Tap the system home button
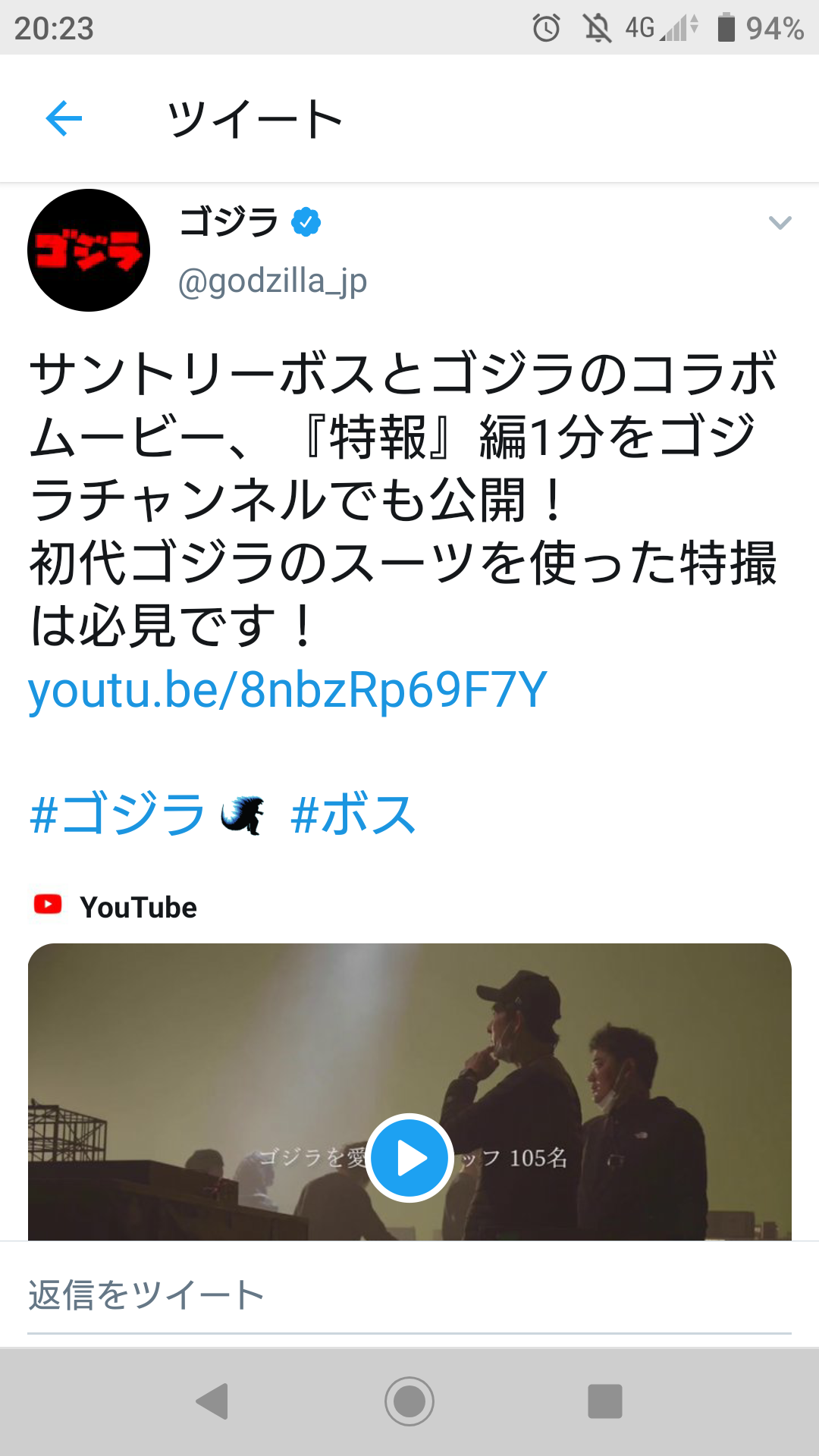The height and width of the screenshot is (1456, 819). tap(409, 1401)
